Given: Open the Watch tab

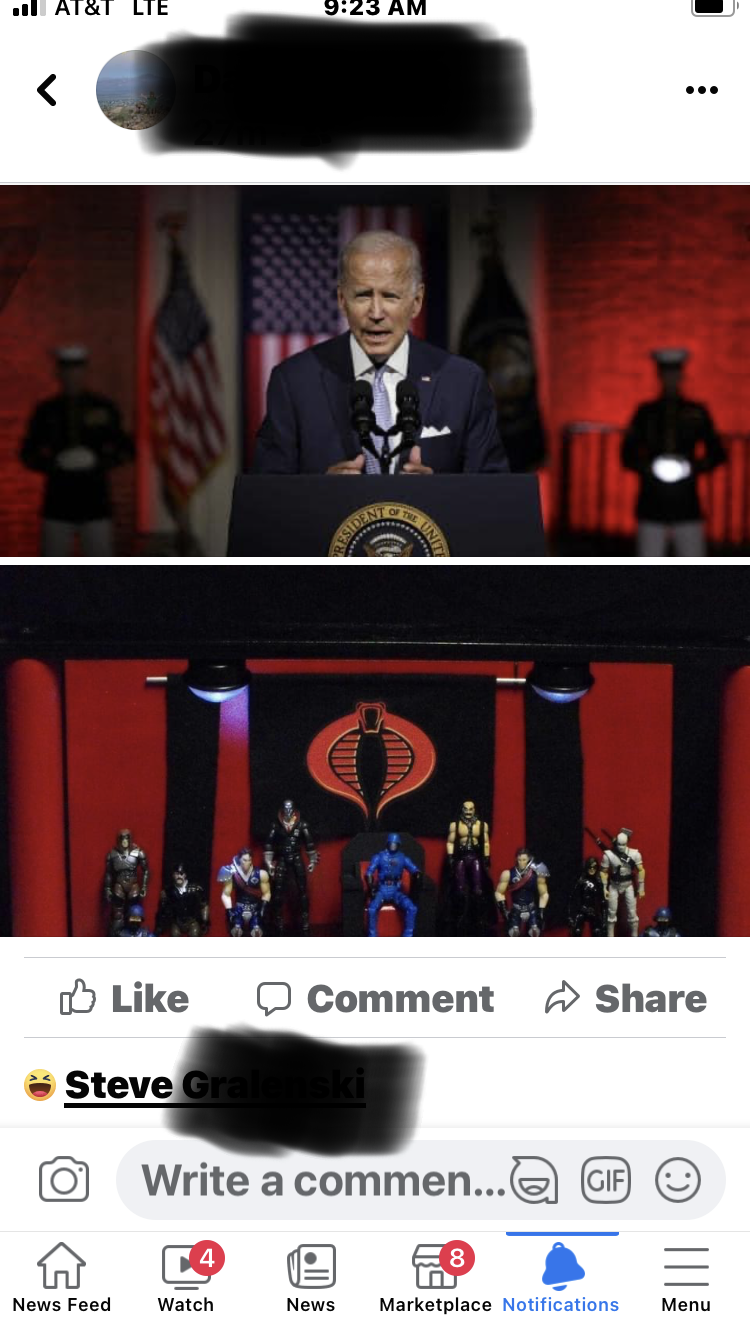Looking at the screenshot, I should coord(186,1278).
